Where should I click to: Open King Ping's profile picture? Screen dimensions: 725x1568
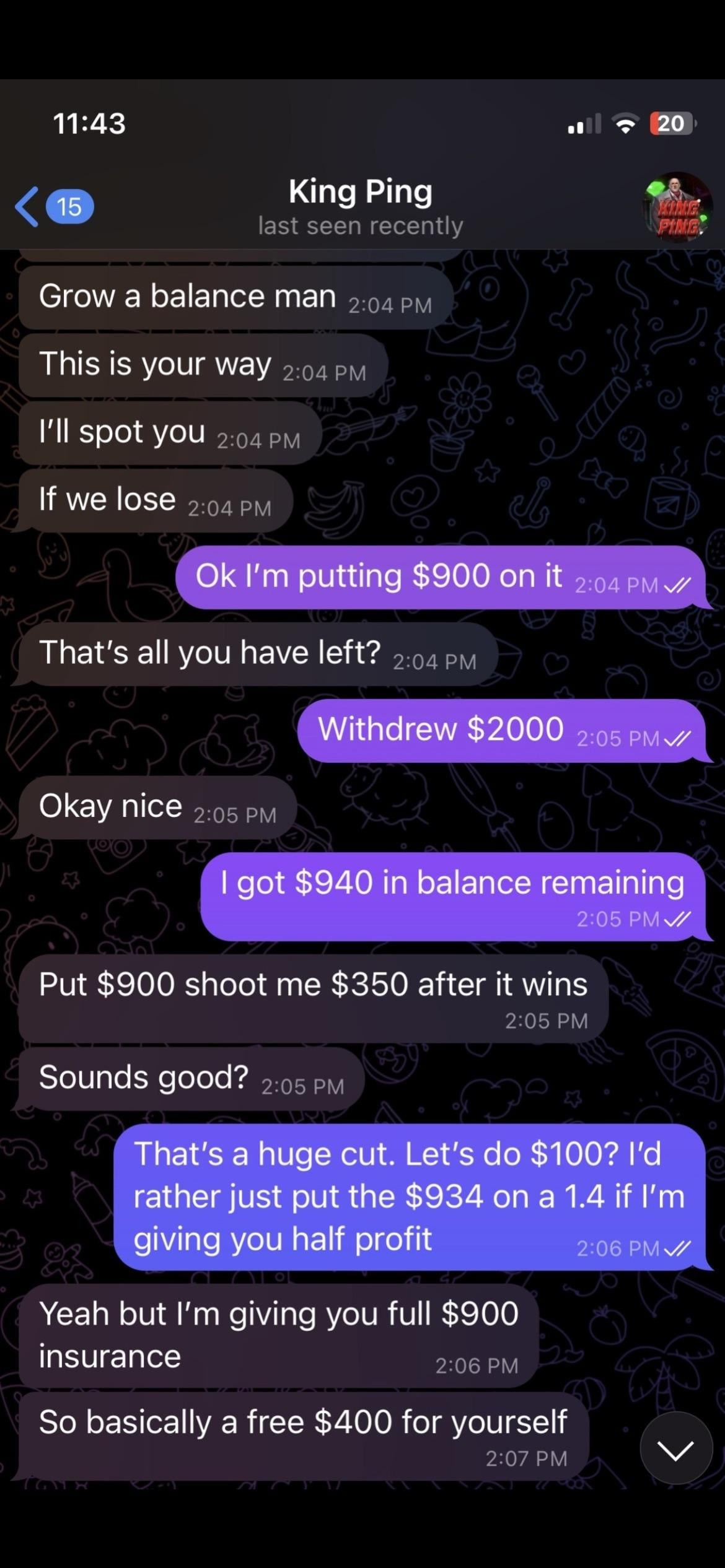point(677,207)
